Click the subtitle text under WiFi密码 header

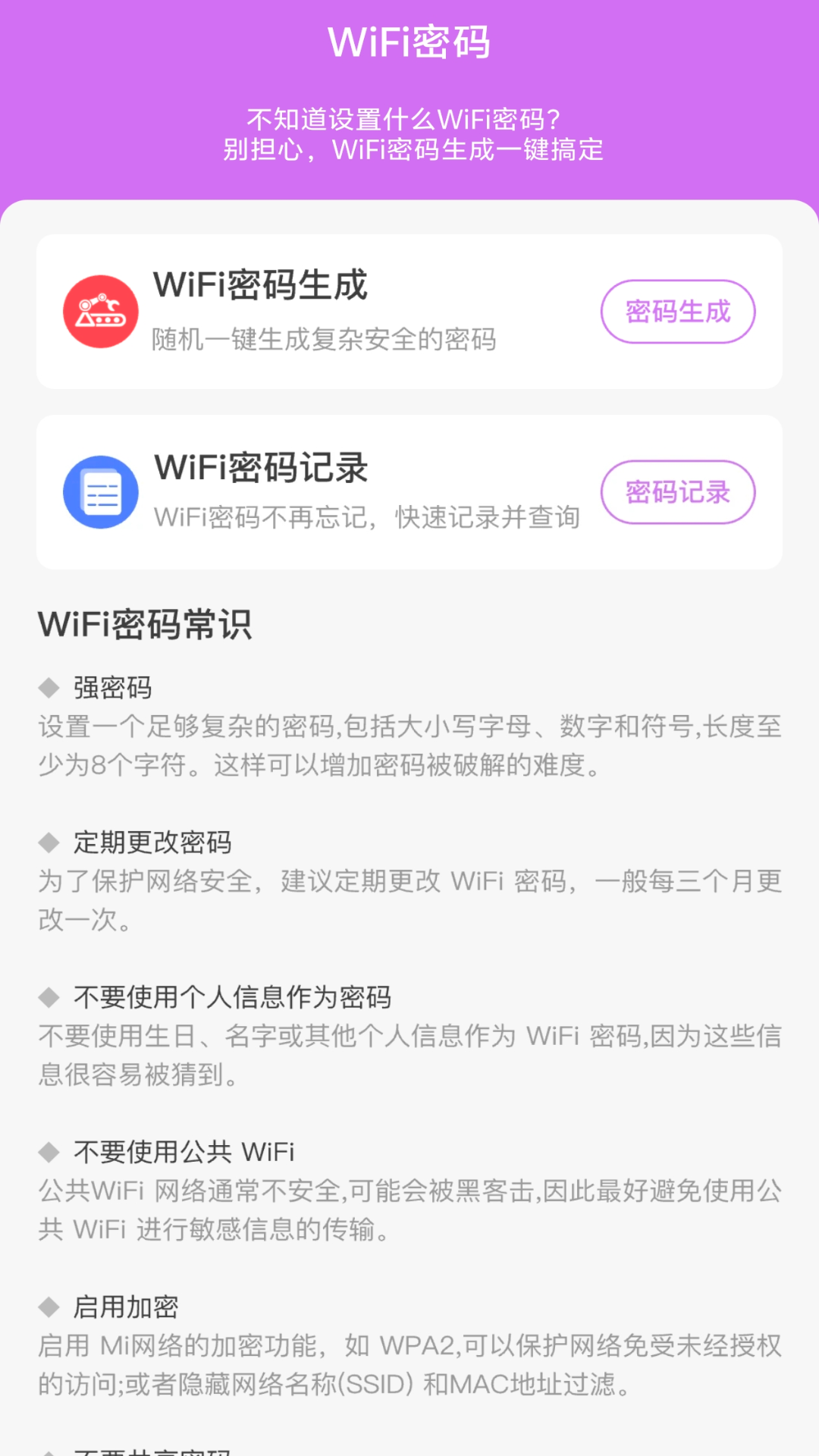(409, 135)
